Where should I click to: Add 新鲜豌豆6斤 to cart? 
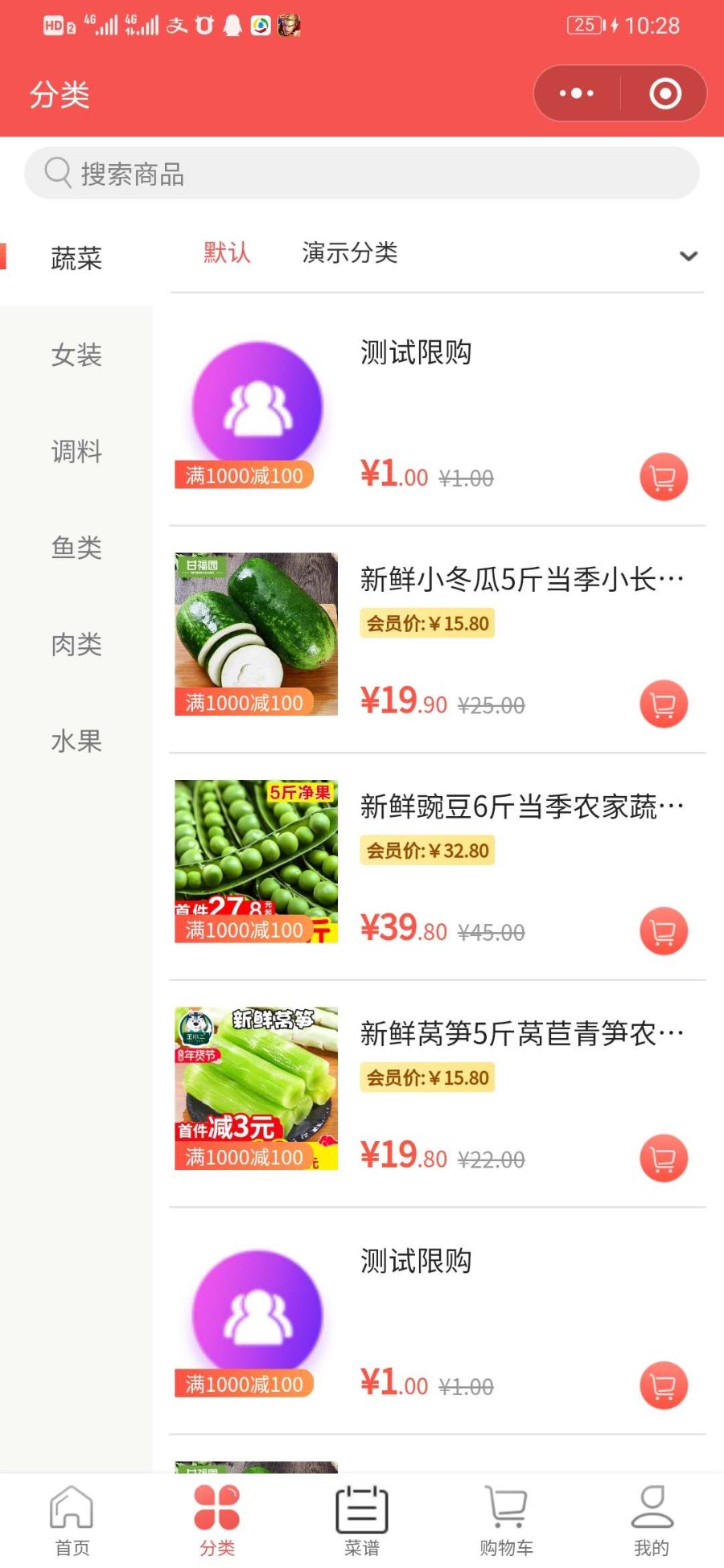664,931
